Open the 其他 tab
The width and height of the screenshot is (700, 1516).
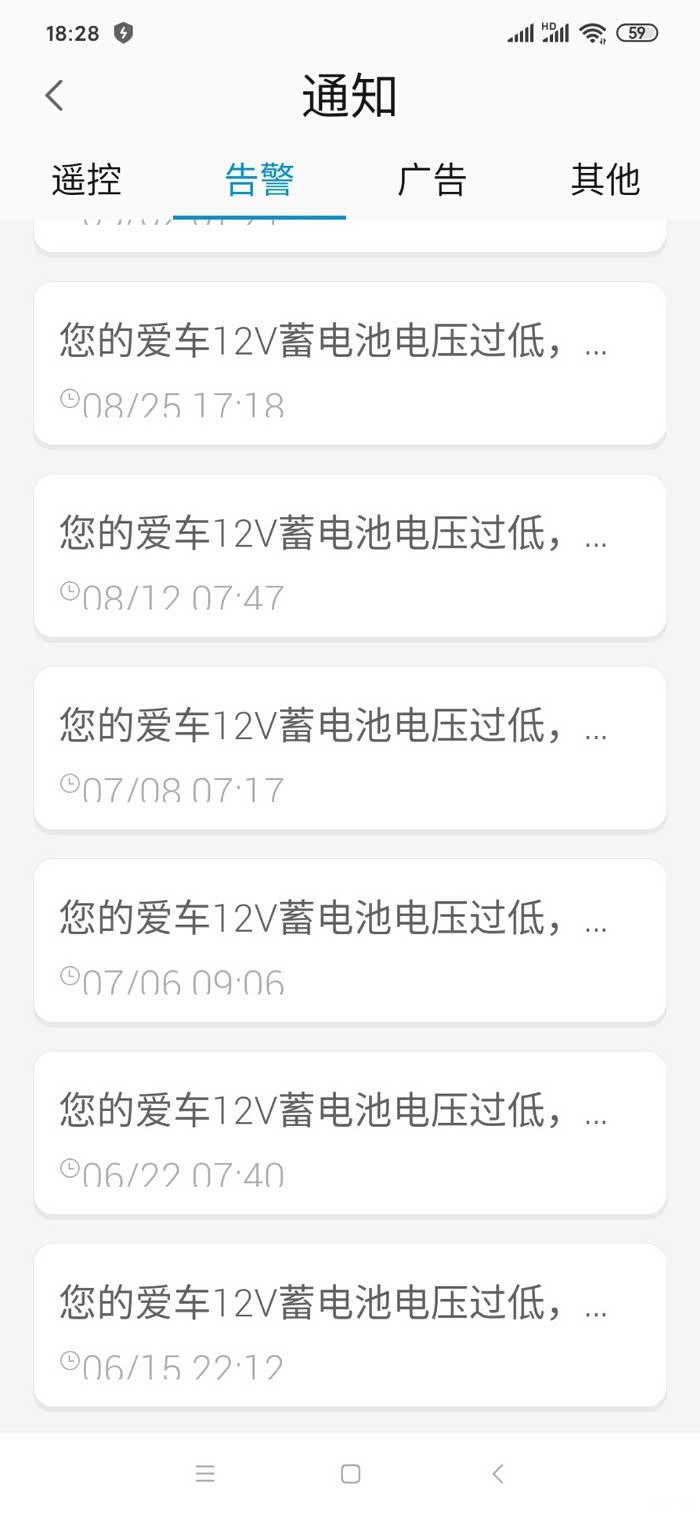coord(605,180)
